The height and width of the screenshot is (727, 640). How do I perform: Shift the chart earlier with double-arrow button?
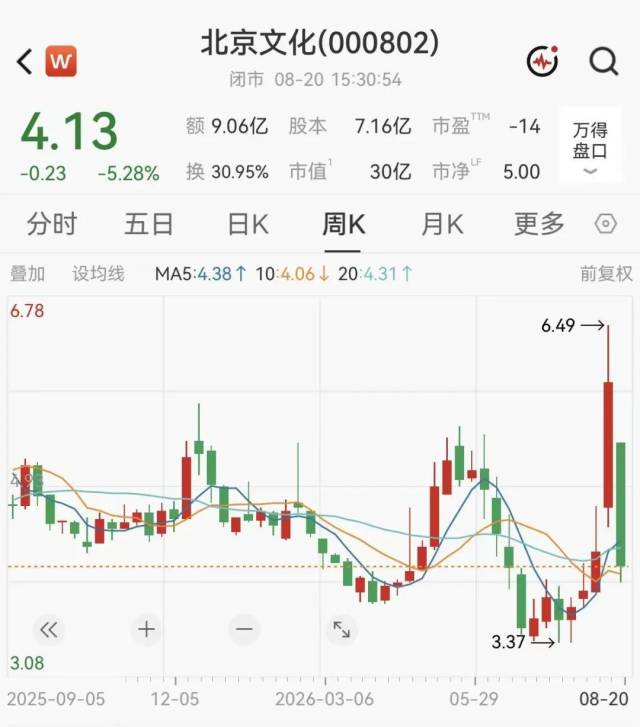tap(49, 629)
